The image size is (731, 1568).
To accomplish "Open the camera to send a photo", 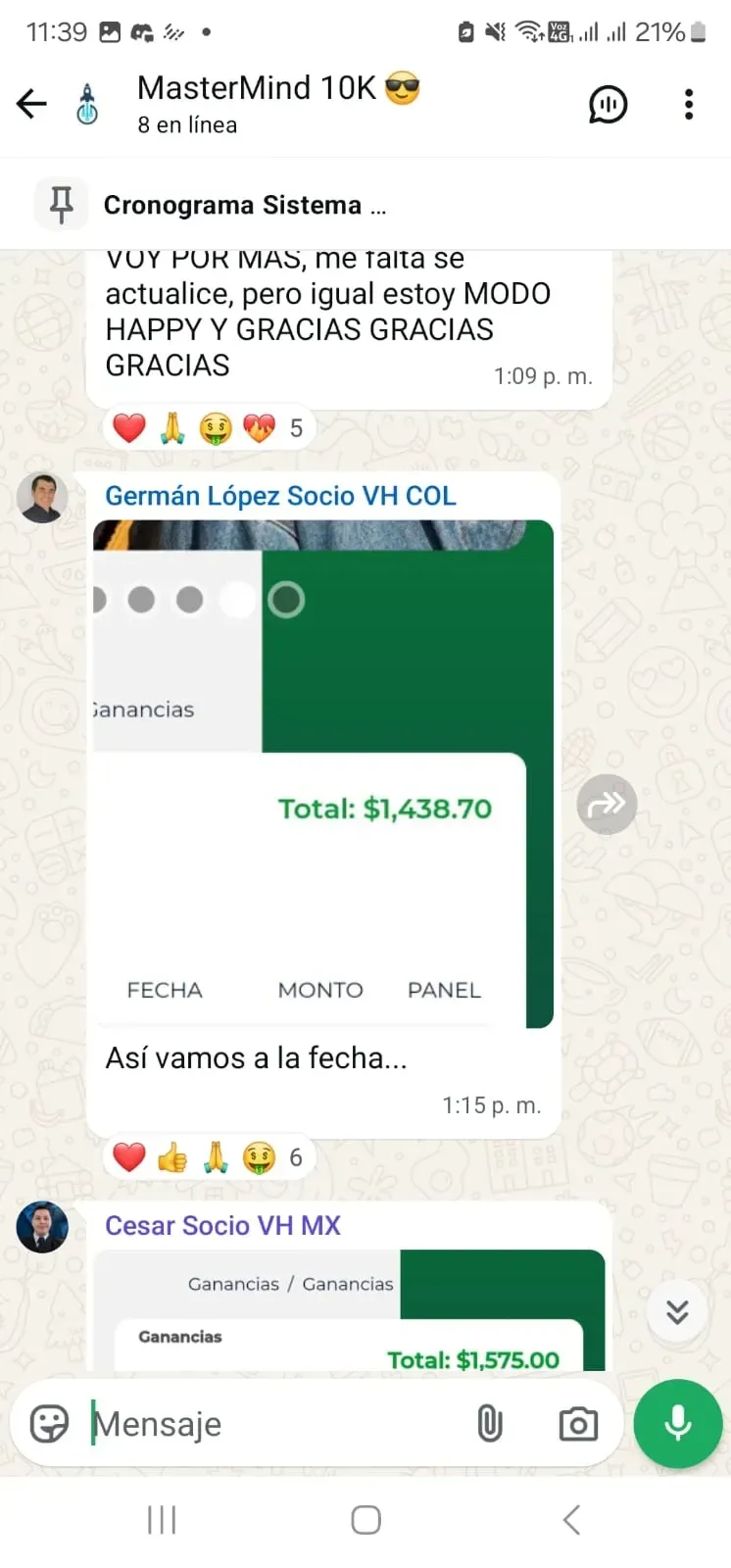I will [x=578, y=1424].
